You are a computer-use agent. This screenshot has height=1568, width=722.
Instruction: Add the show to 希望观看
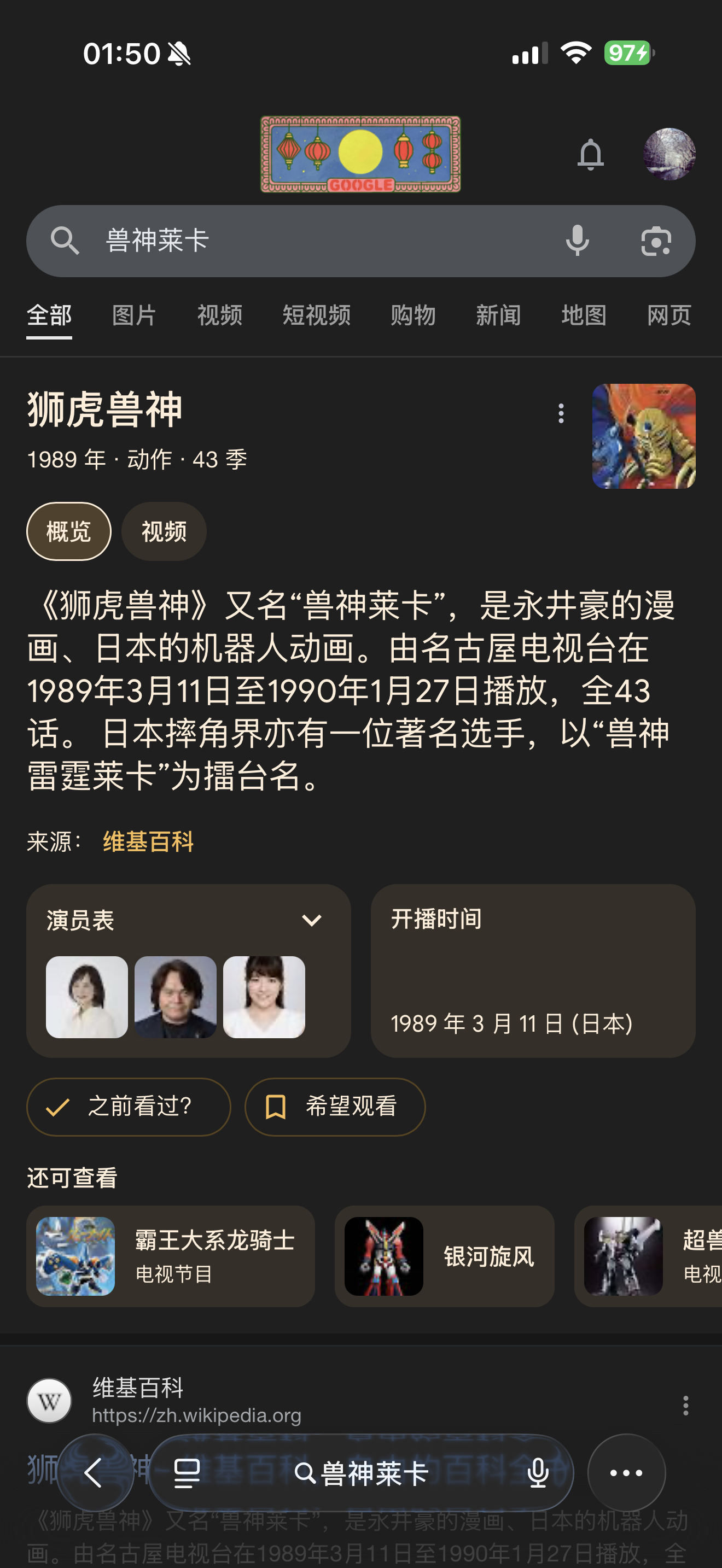click(x=335, y=1107)
